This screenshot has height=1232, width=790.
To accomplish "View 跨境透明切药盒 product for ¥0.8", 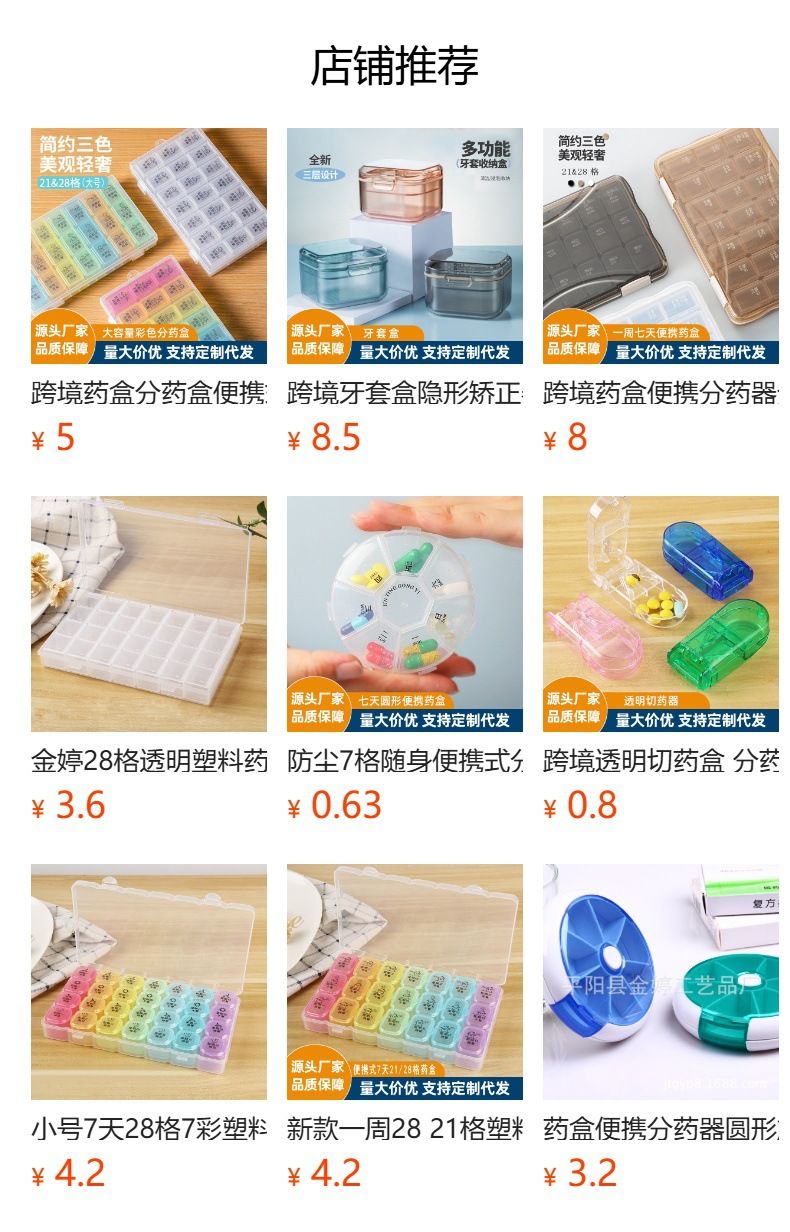I will (x=661, y=660).
